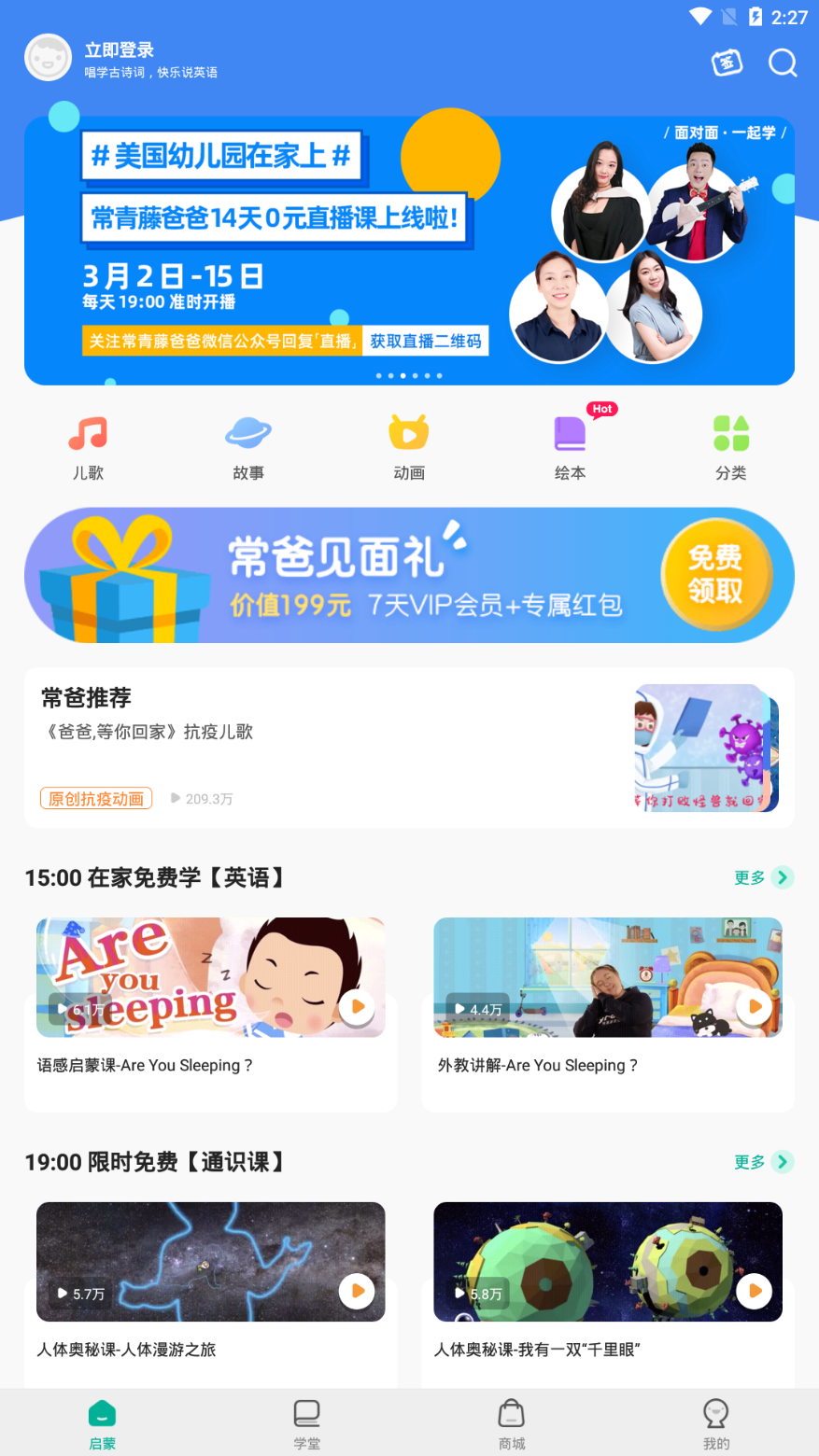Switch to the 我的 tab

(716, 1423)
